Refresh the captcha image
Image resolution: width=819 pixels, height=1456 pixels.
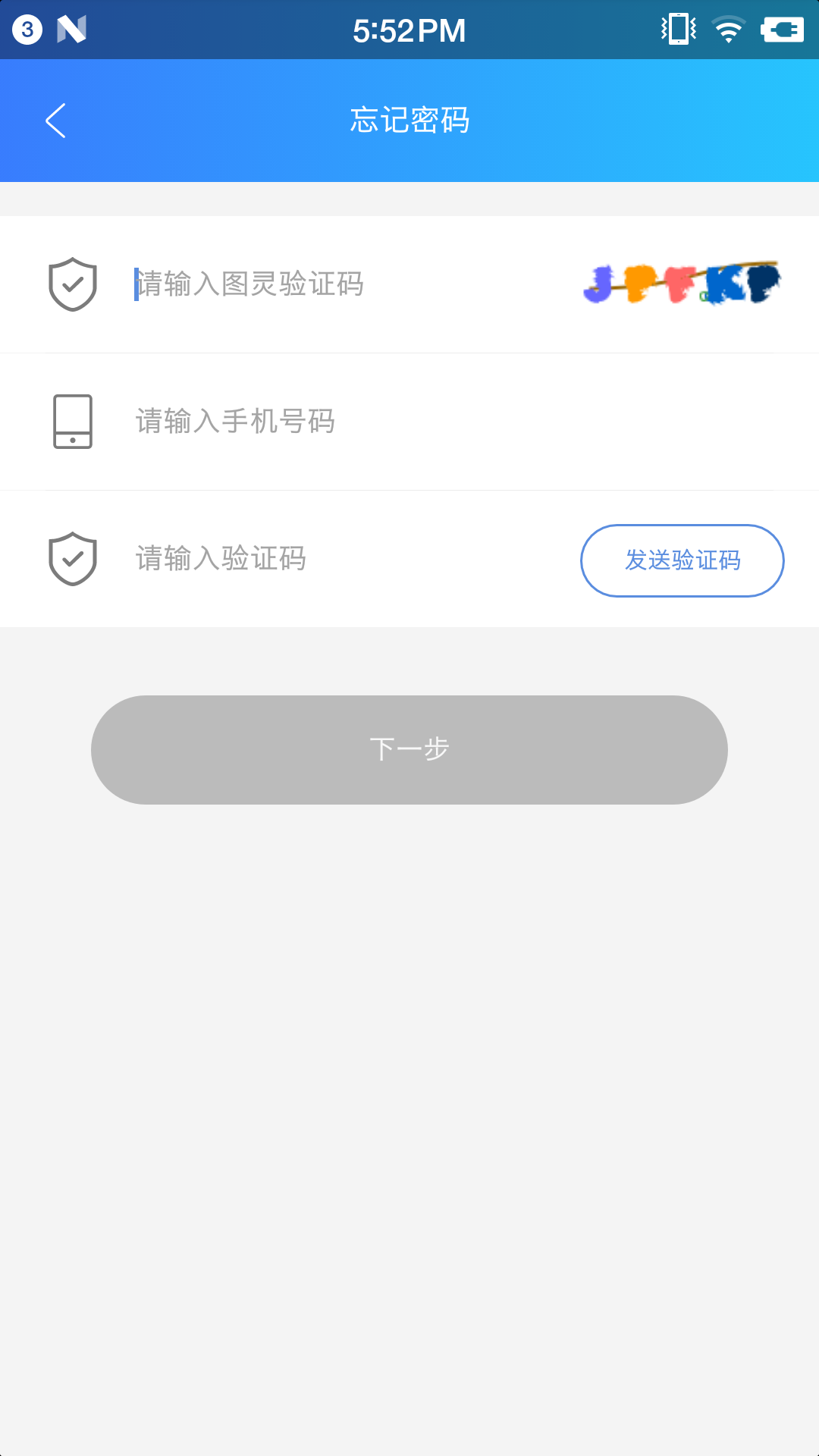tap(682, 284)
